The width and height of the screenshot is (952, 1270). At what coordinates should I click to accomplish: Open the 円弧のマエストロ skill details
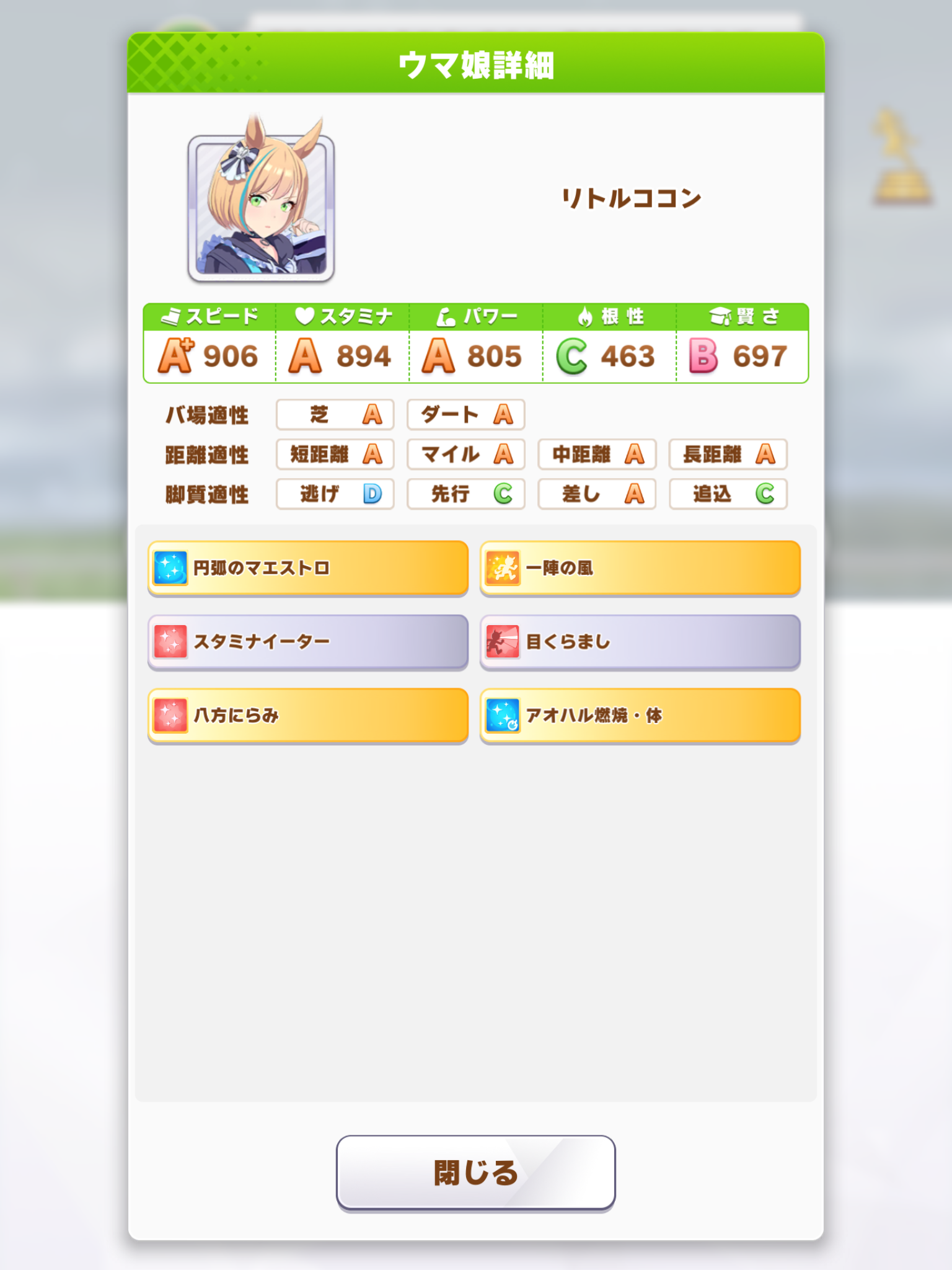point(307,568)
